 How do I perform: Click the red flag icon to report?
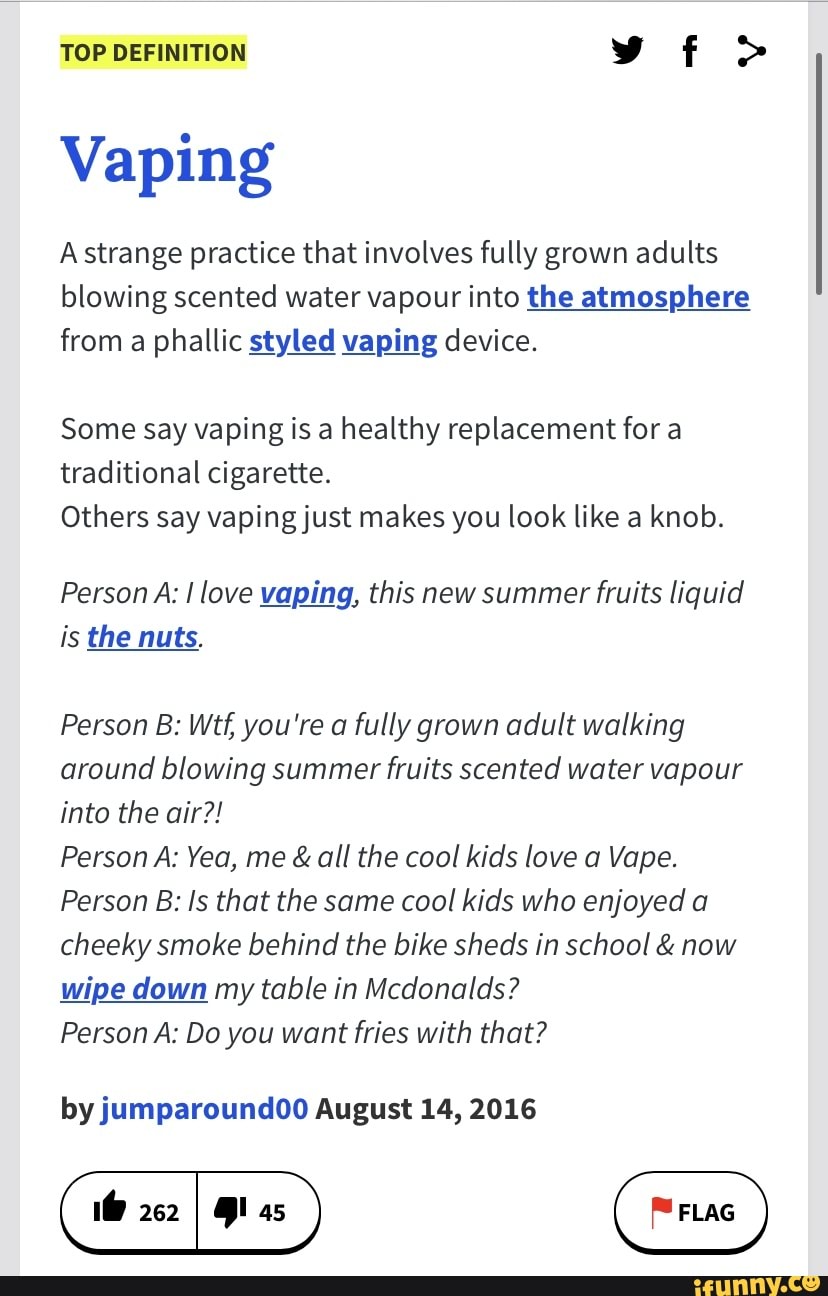pos(662,1211)
